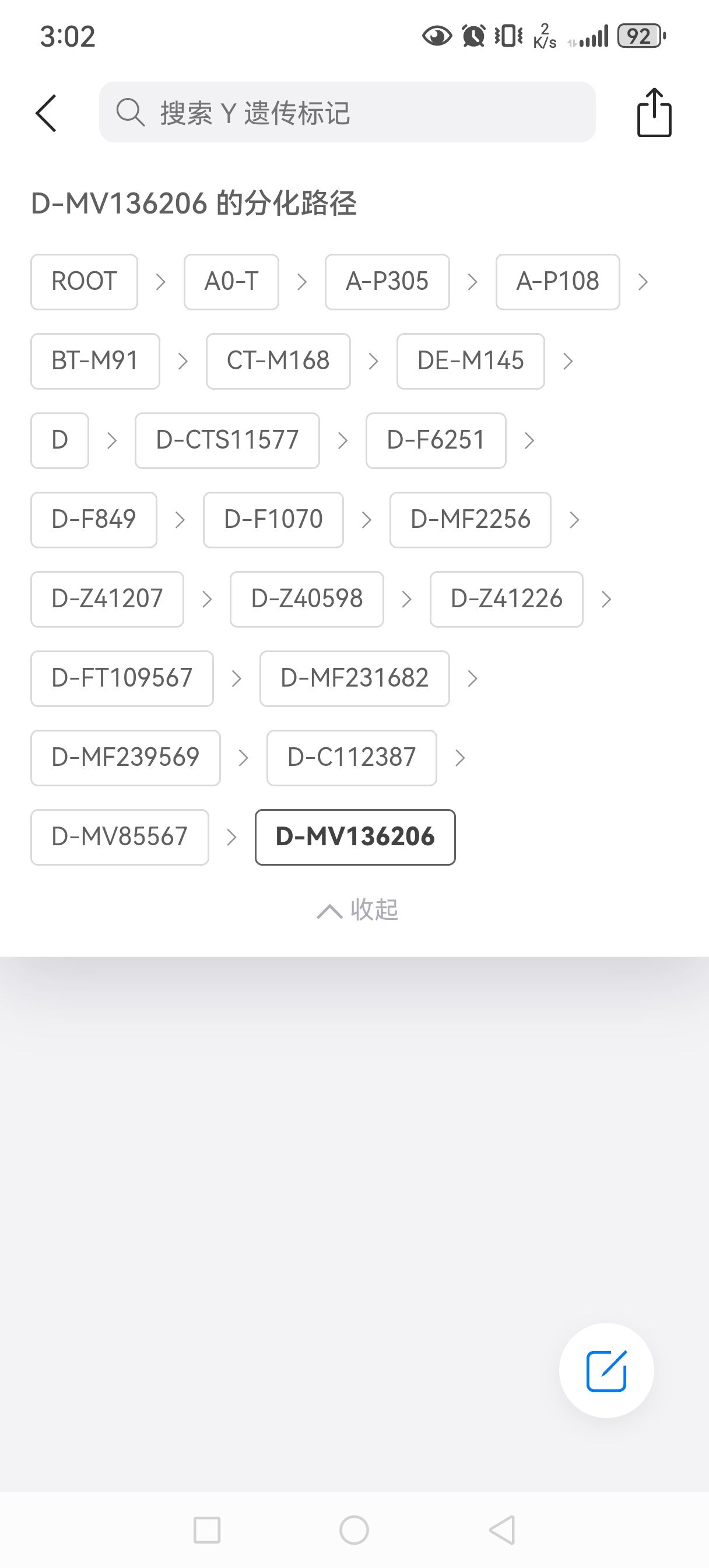Open the A-P305 node

pyautogui.click(x=387, y=282)
